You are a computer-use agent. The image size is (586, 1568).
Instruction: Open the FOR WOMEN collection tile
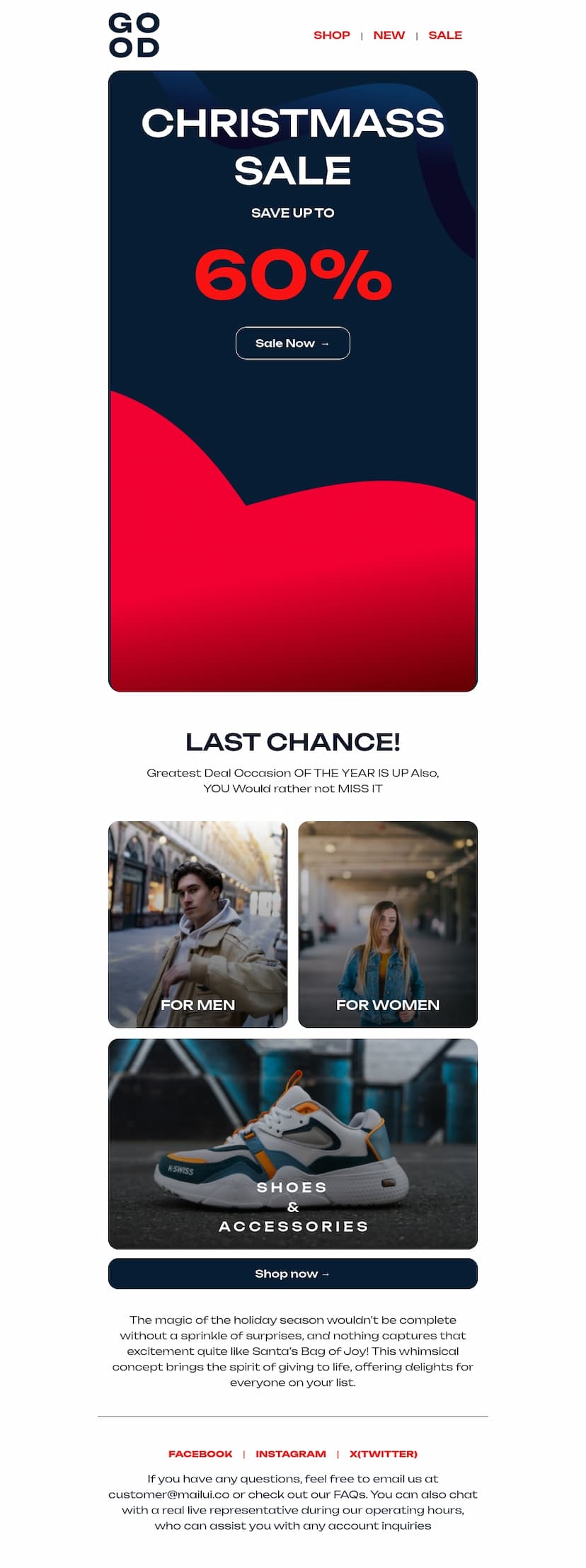pyautogui.click(x=388, y=924)
